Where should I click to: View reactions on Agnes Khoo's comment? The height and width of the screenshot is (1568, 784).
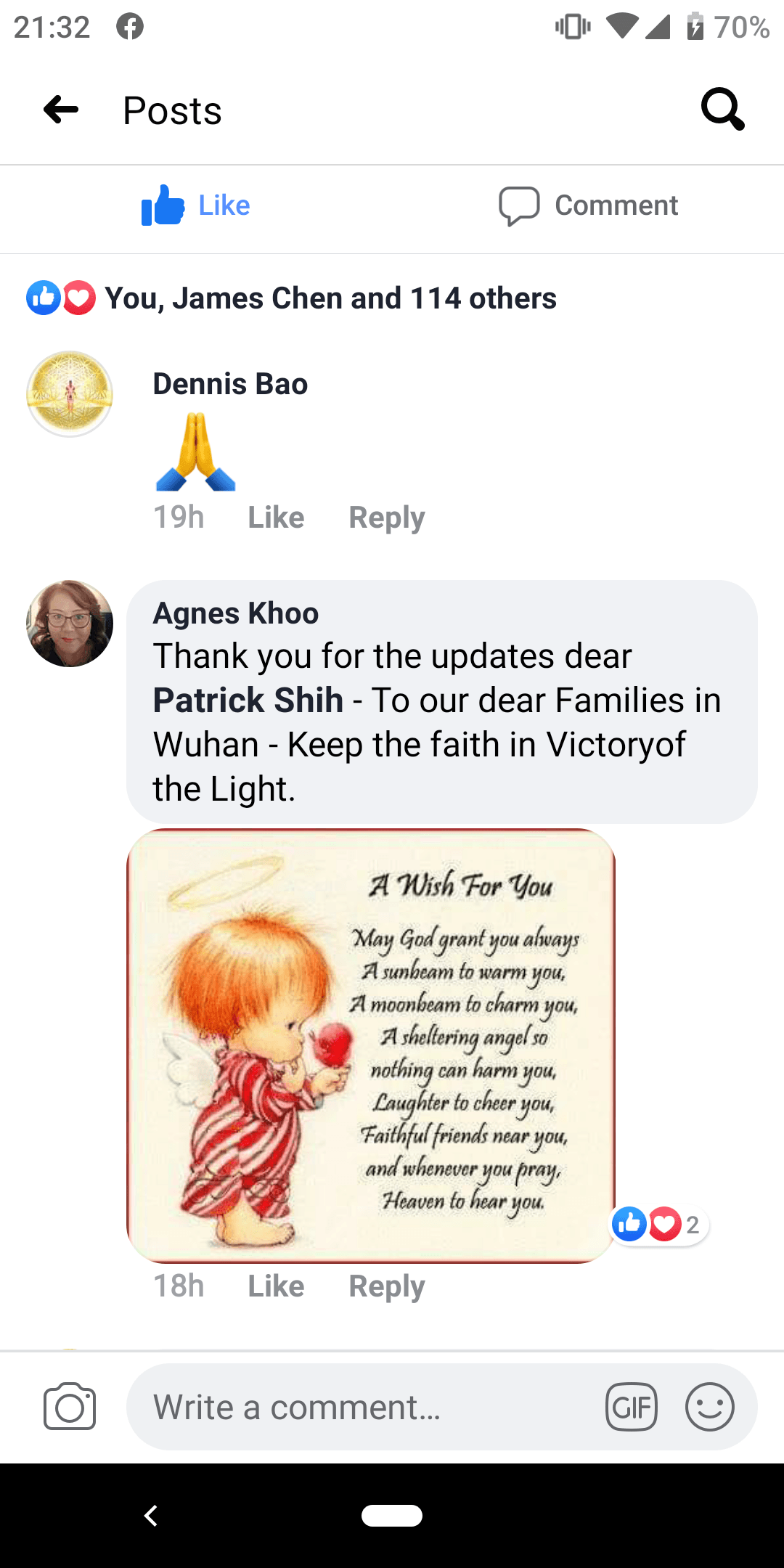tap(658, 1225)
